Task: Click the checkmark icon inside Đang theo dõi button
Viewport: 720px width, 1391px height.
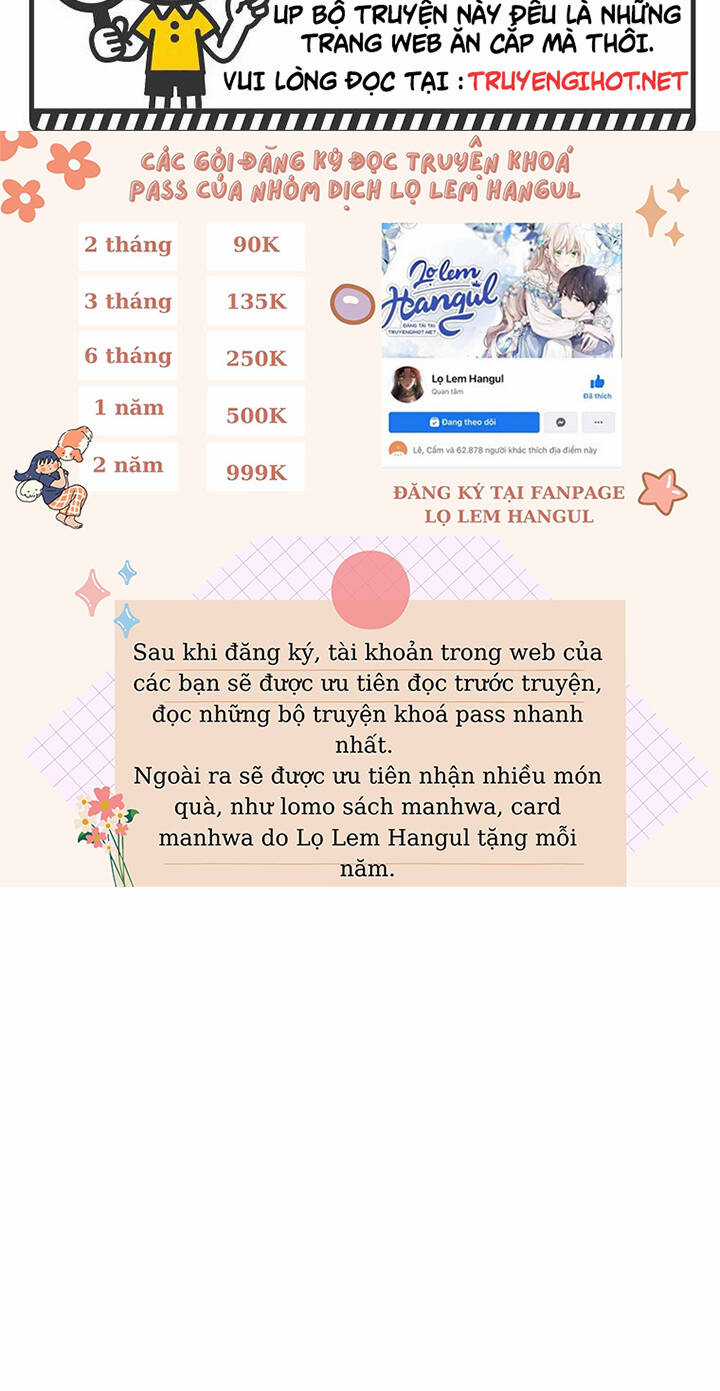Action: 434,422
